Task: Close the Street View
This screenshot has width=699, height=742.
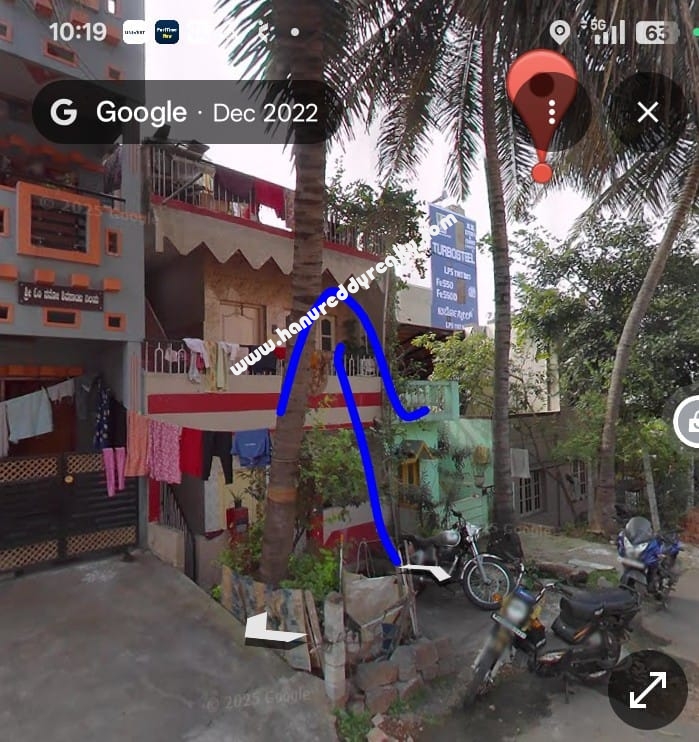Action: point(648,112)
